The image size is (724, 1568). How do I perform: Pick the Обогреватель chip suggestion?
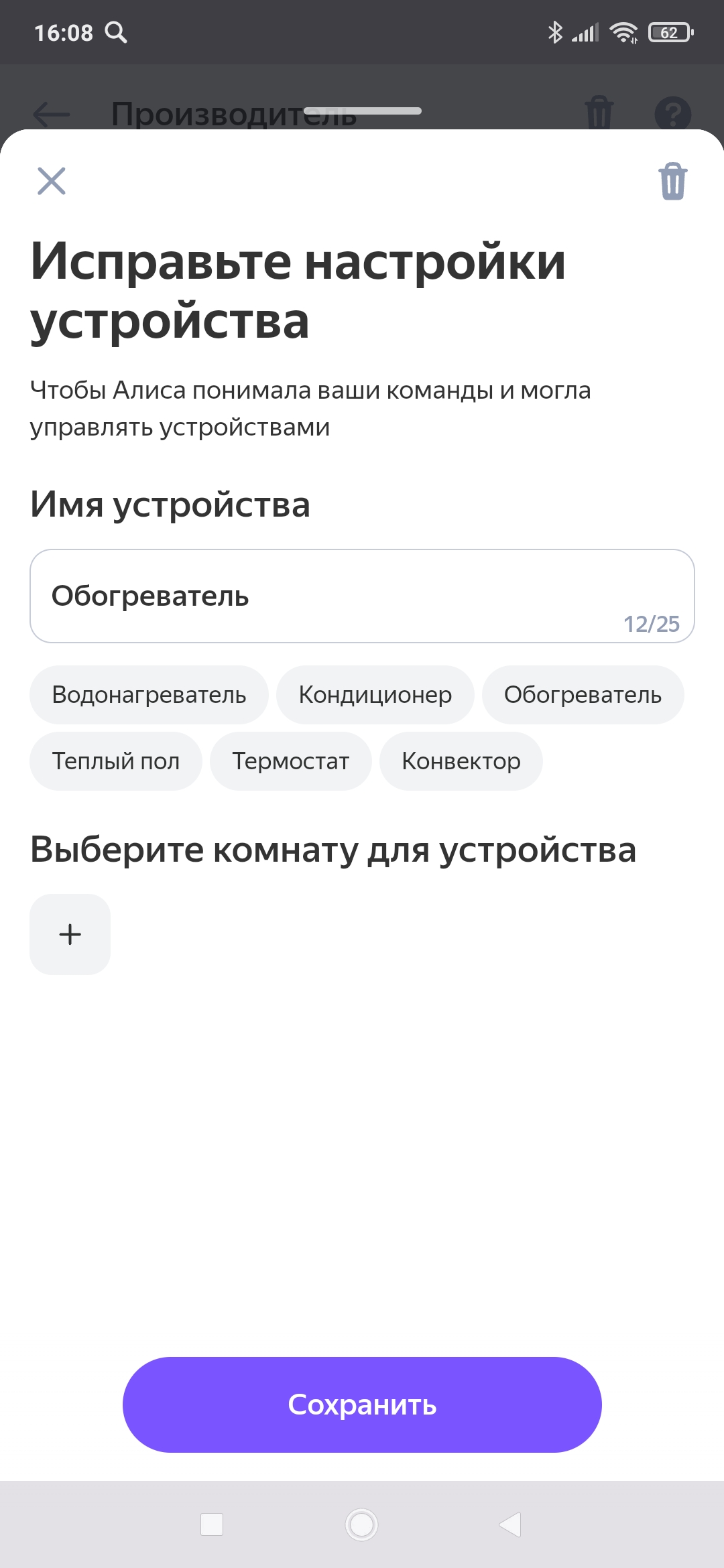click(583, 695)
